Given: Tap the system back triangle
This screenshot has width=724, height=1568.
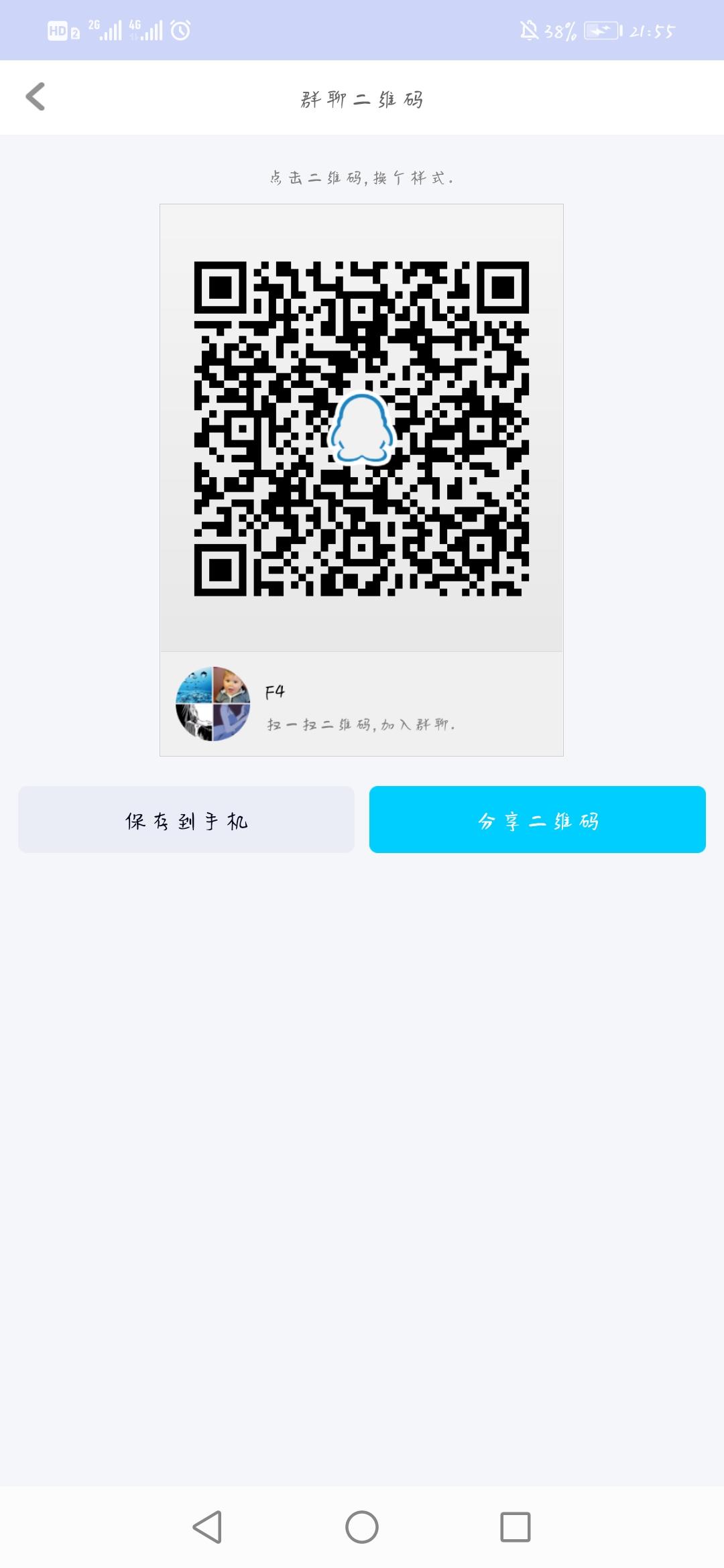Looking at the screenshot, I should click(x=207, y=1527).
